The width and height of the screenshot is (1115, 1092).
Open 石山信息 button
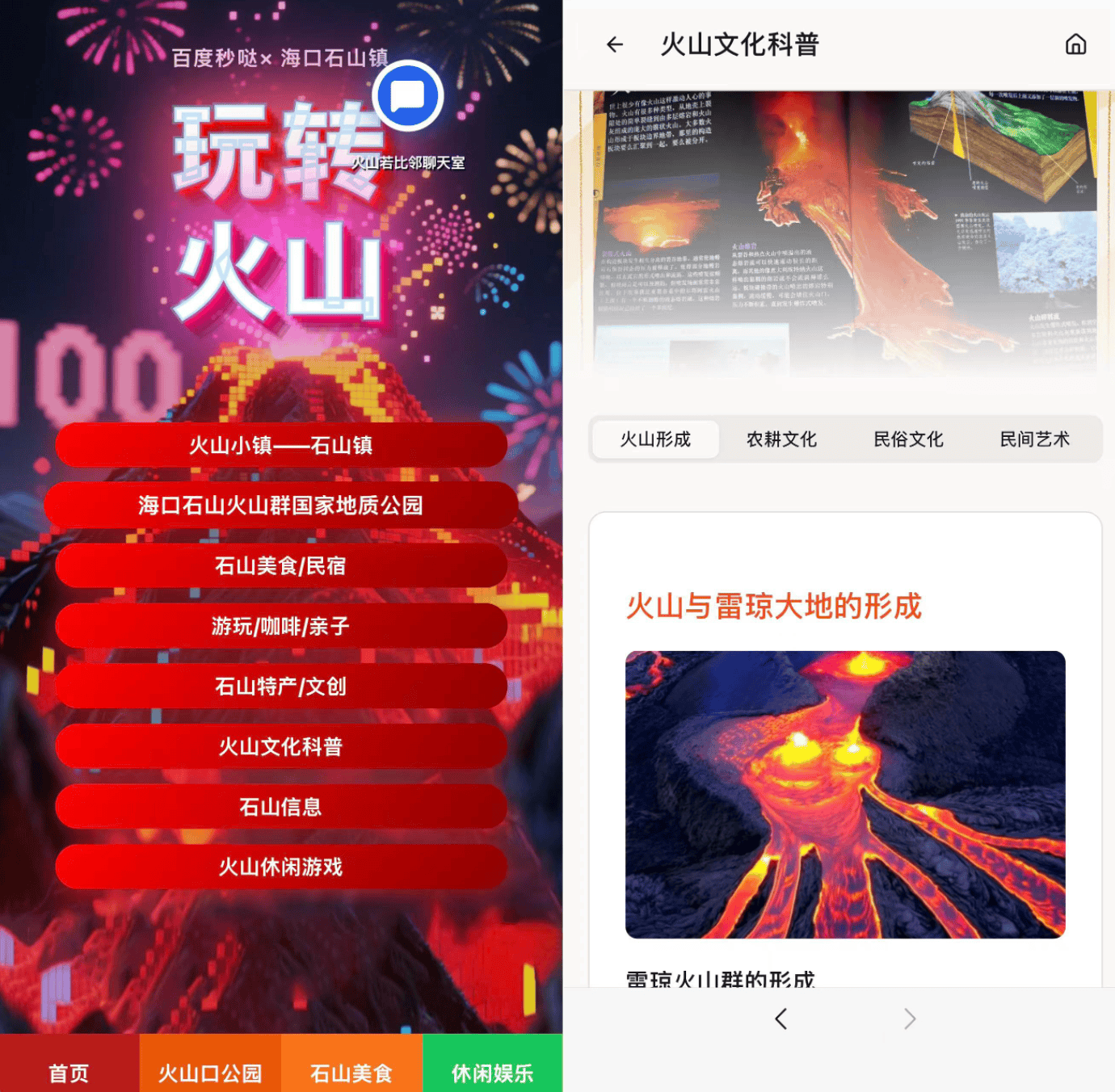tap(281, 807)
